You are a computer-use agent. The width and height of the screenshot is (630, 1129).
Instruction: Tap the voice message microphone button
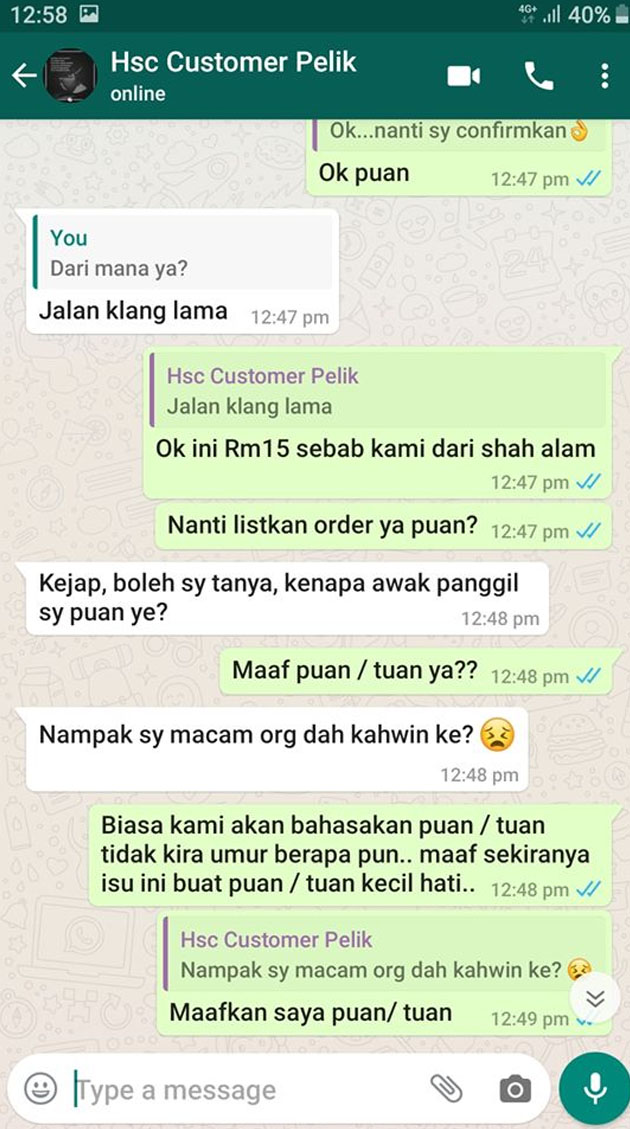[594, 1088]
